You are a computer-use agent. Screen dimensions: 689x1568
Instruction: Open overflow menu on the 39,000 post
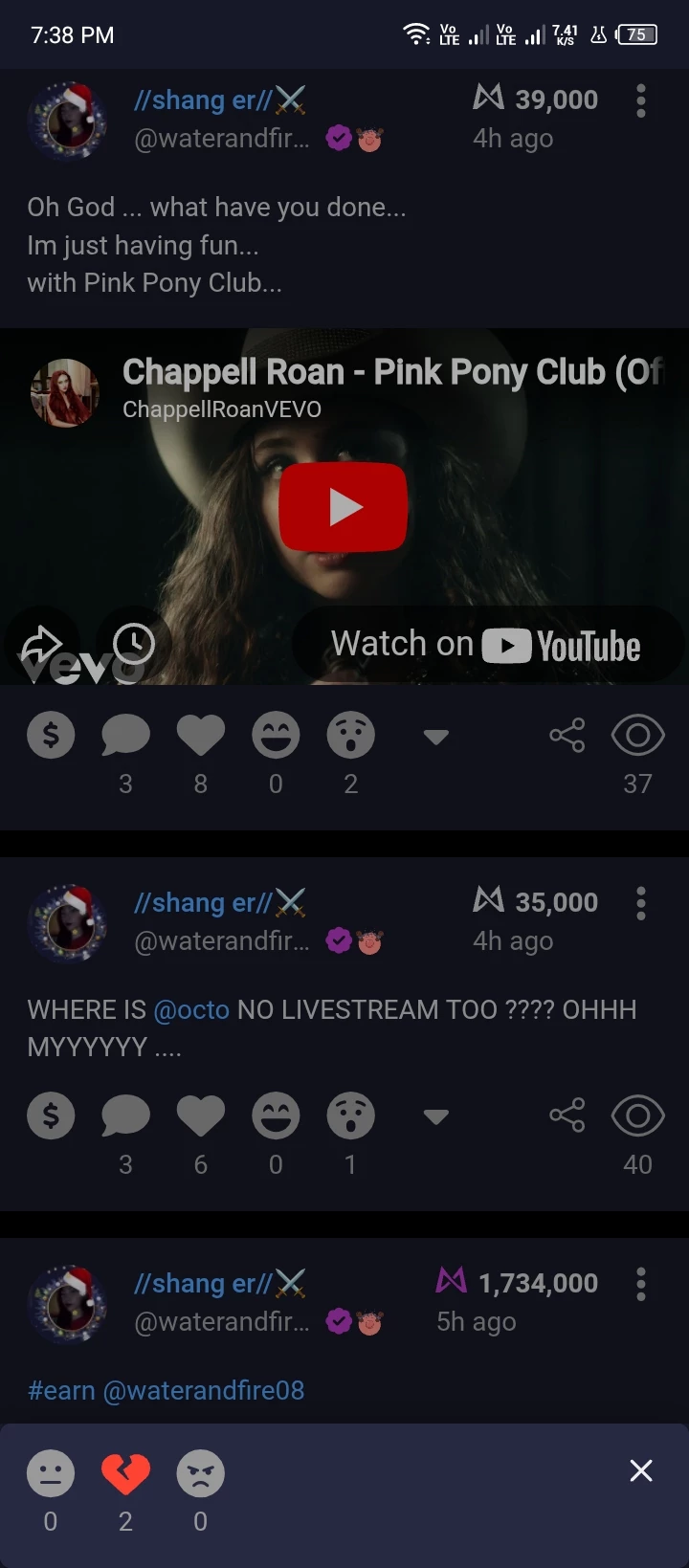pyautogui.click(x=641, y=100)
